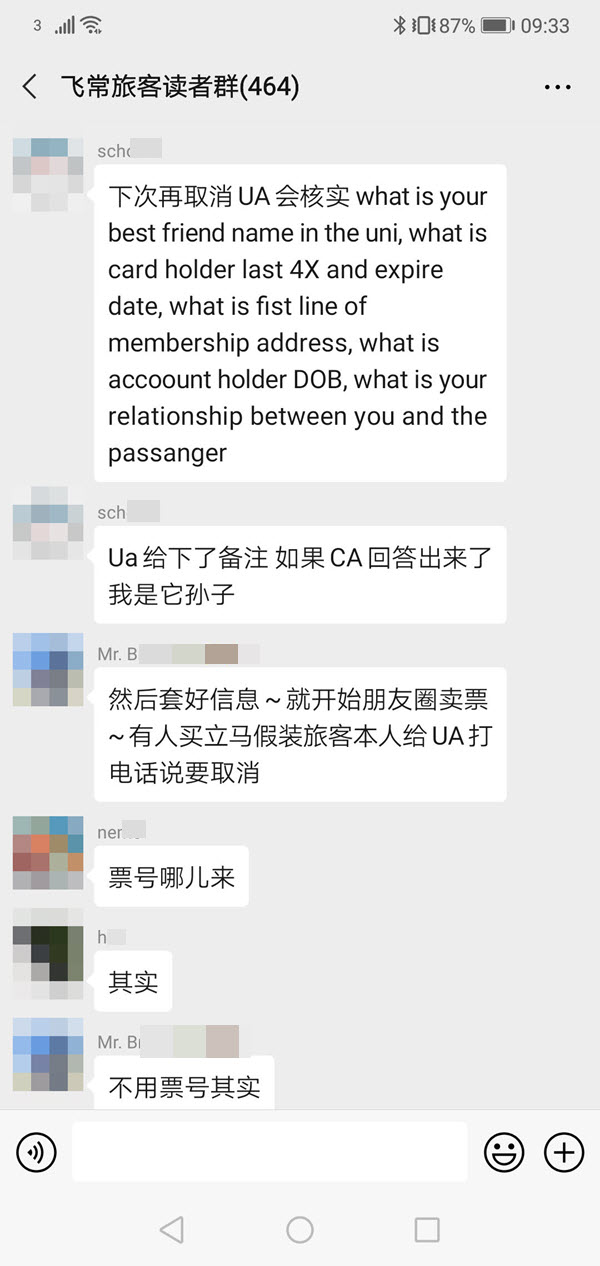This screenshot has width=600, height=1266.
Task: Open the avatar beside 票号哪儿来 message
Action: pos(48,853)
